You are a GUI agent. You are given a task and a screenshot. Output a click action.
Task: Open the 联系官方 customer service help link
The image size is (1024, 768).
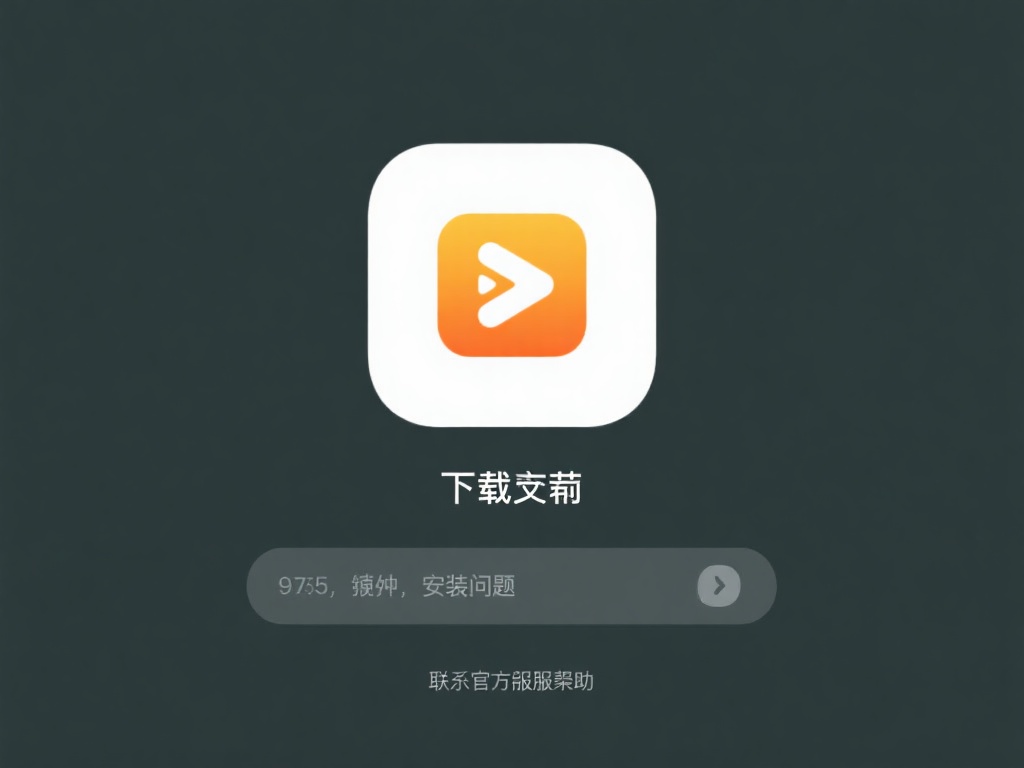click(511, 682)
